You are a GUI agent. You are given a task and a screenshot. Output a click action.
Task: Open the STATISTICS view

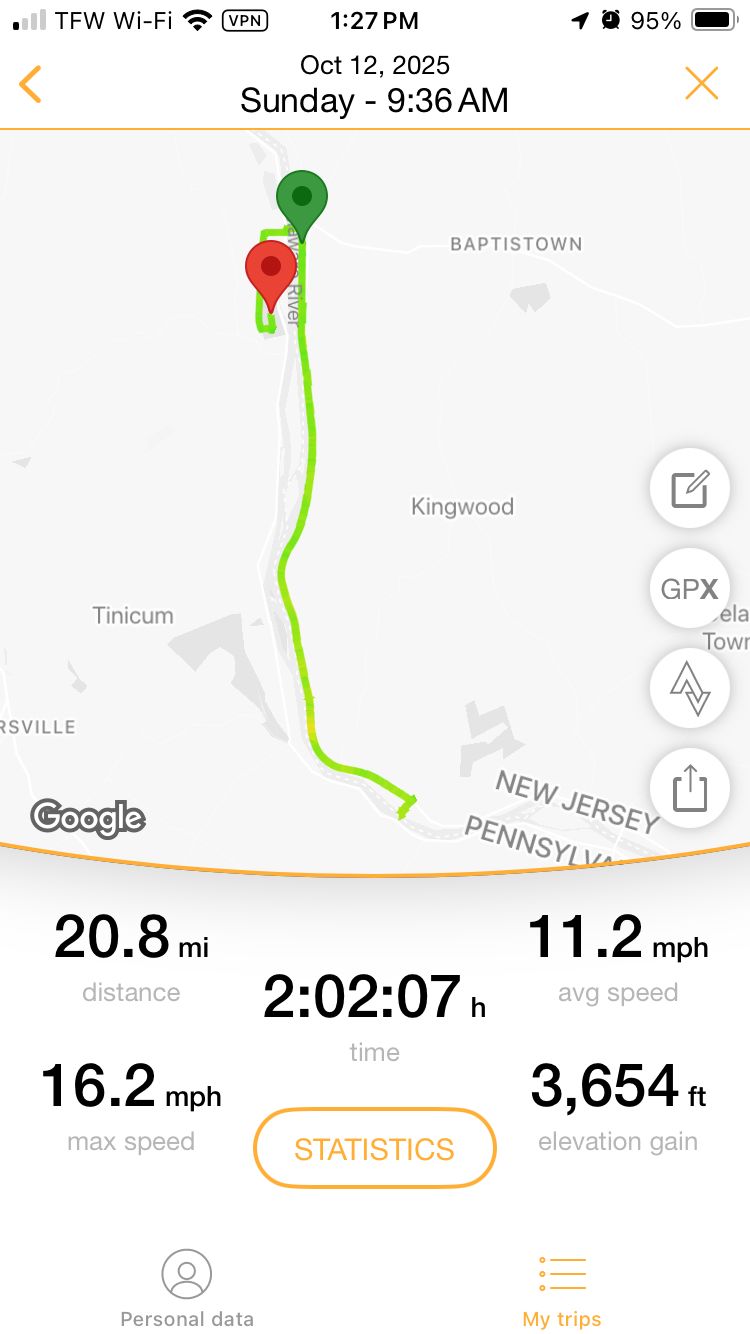tap(375, 1149)
